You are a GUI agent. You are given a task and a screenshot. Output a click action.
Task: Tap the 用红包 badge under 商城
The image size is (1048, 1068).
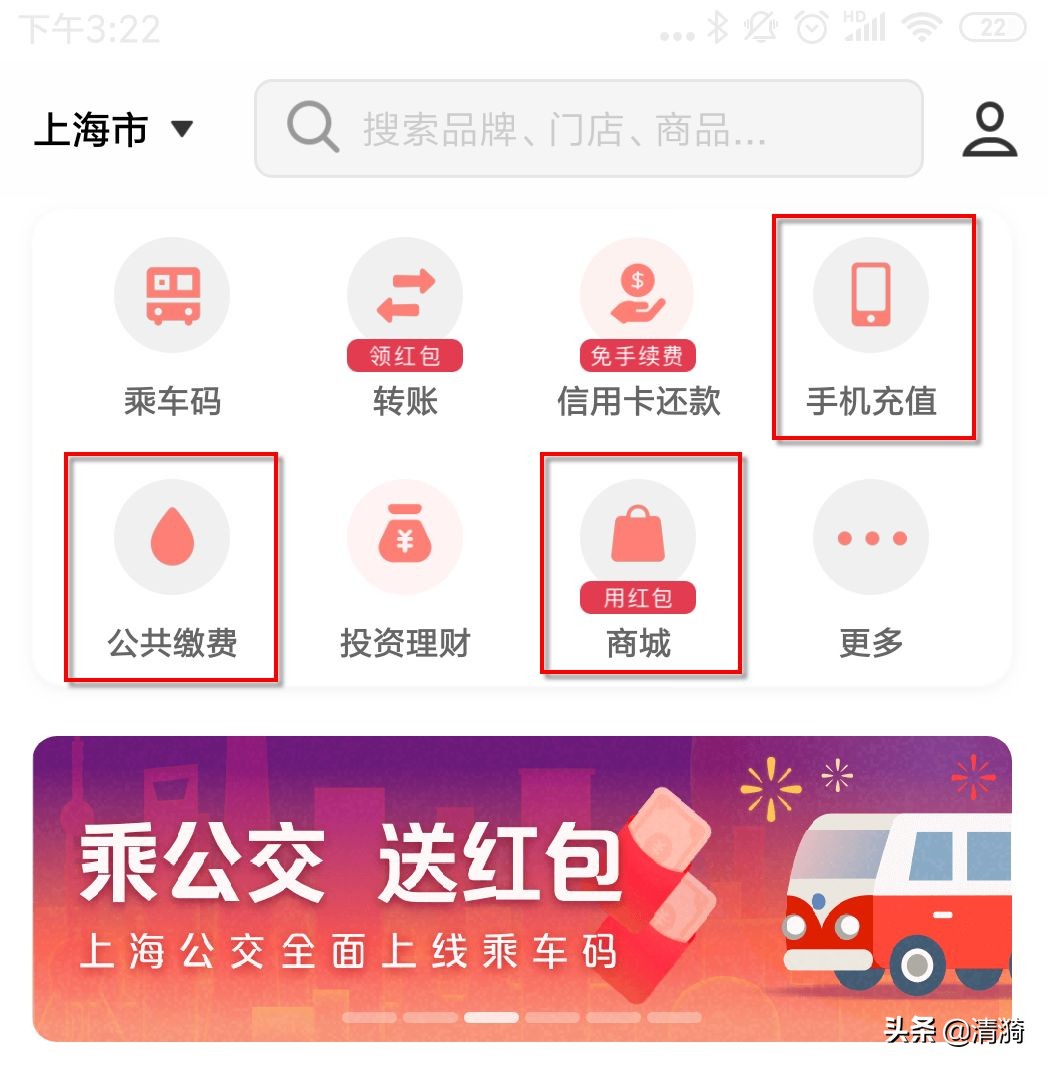coord(637,597)
